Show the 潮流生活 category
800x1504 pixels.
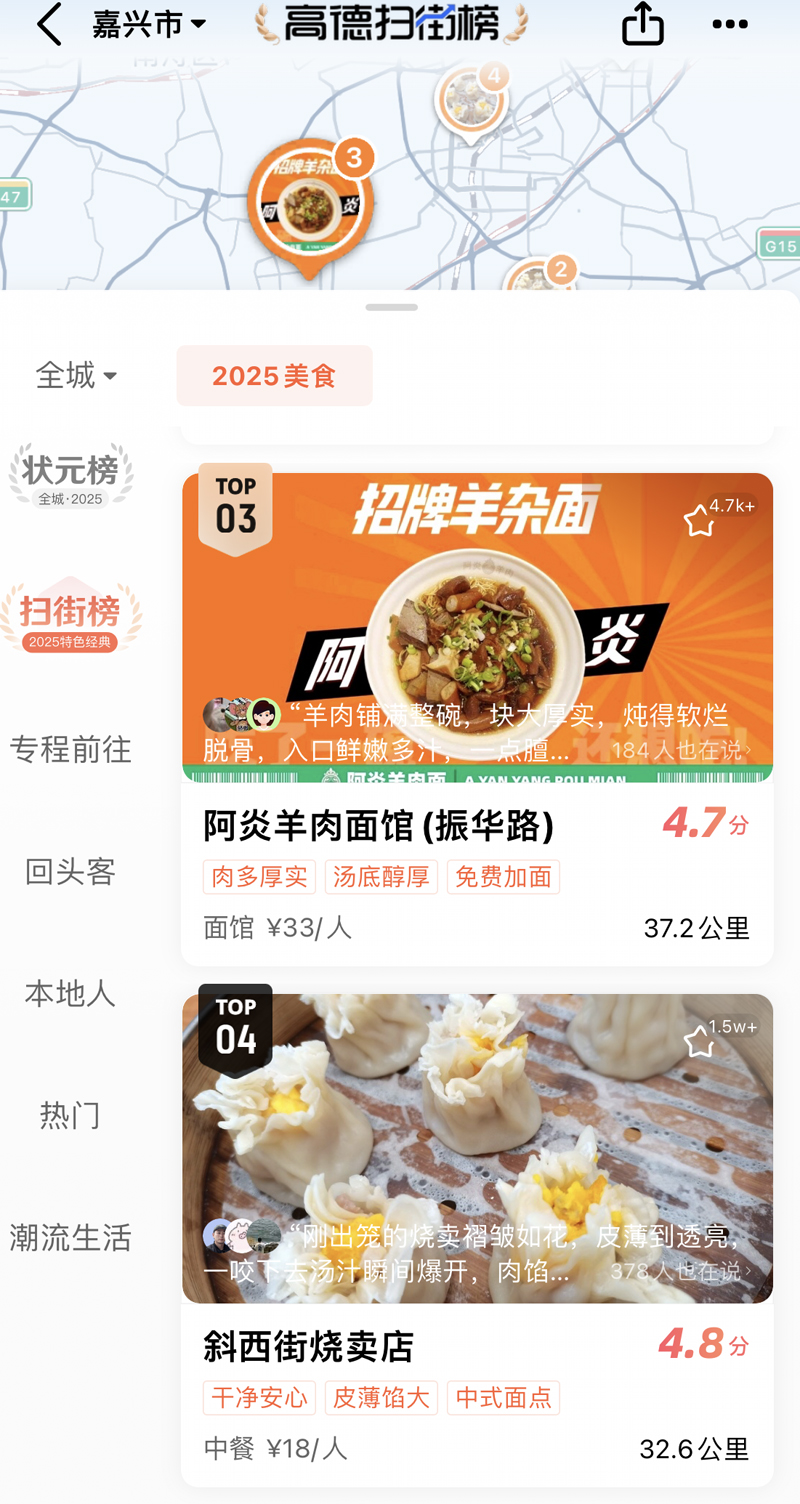[70, 1238]
